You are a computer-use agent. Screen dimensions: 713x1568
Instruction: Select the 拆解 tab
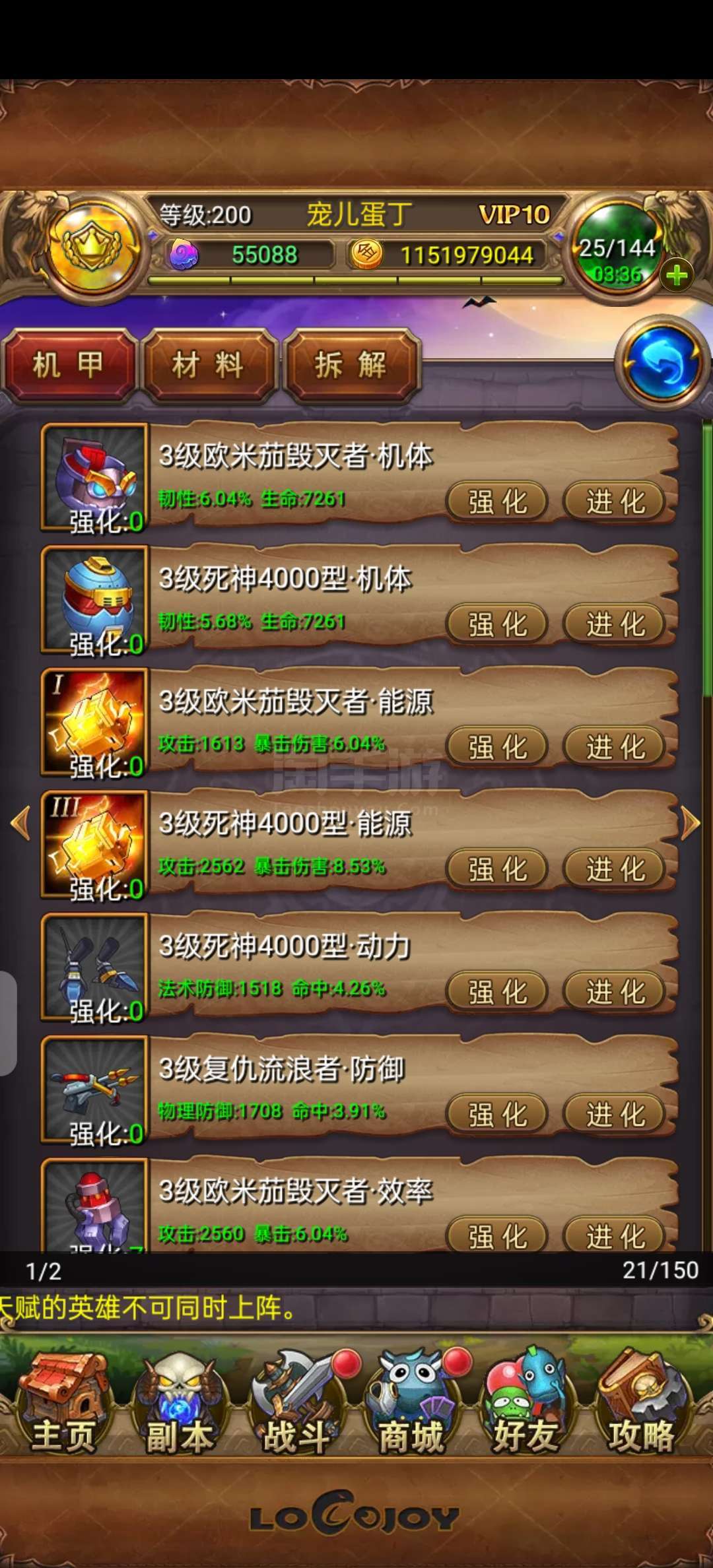pyautogui.click(x=351, y=365)
